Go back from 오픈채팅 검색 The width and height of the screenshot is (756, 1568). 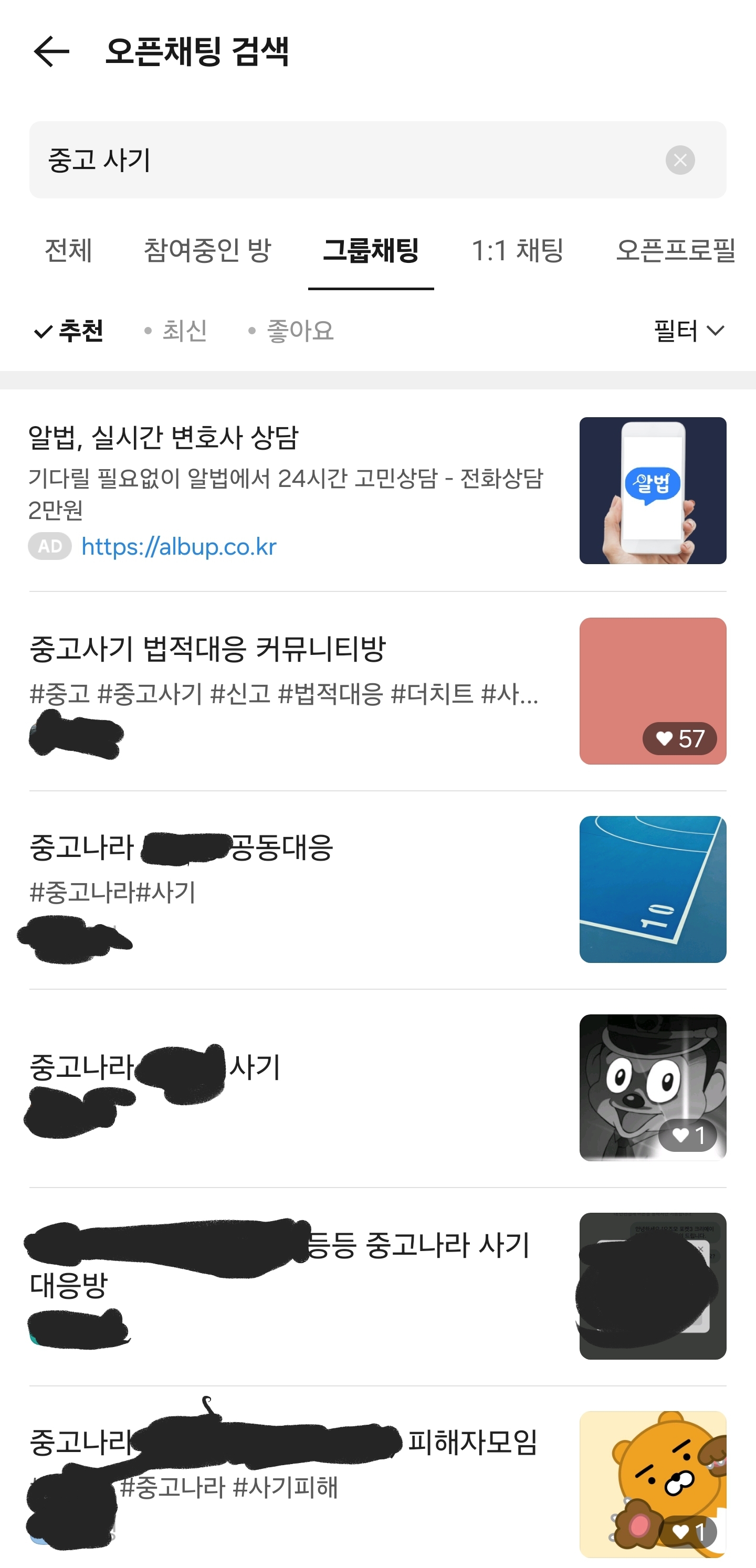51,51
